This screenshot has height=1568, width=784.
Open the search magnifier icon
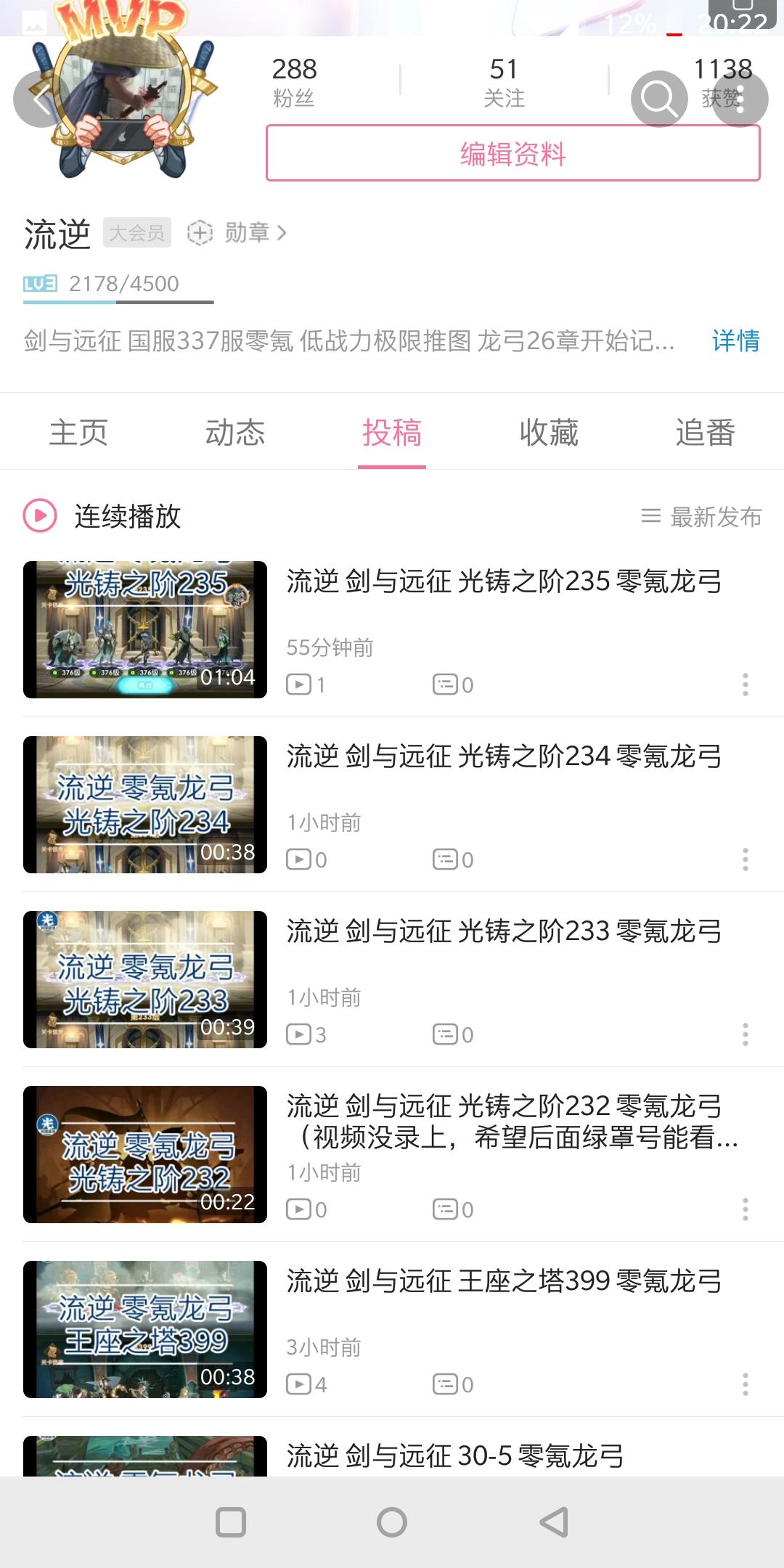[658, 99]
